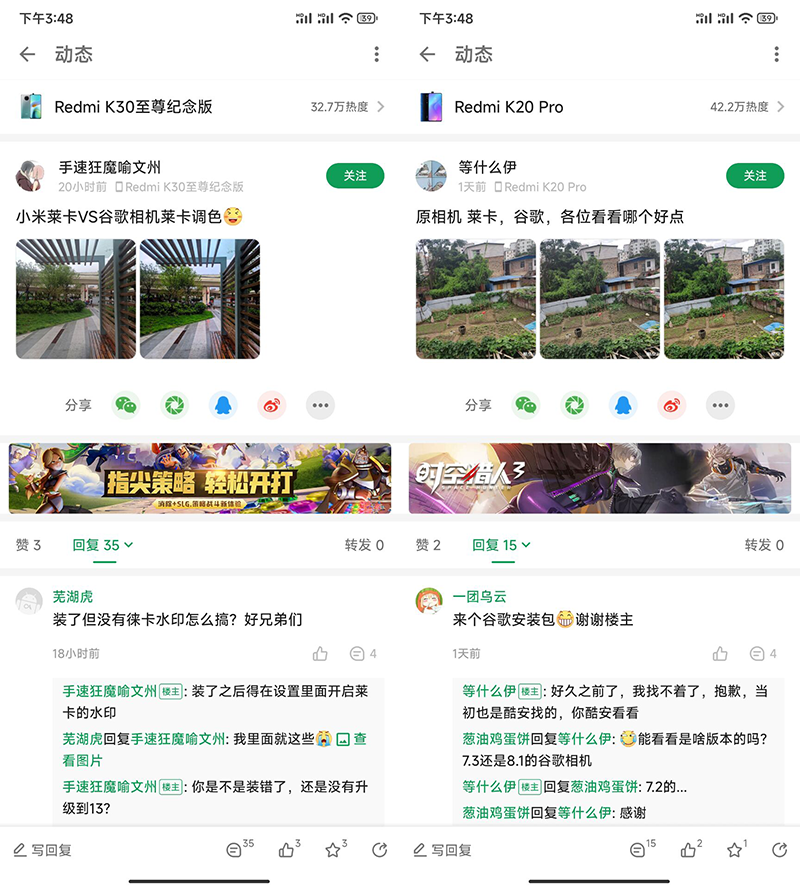Image resolution: width=800 pixels, height=889 pixels.
Task: Share 原相机 莱卡 post to Weibo
Action: tap(671, 405)
